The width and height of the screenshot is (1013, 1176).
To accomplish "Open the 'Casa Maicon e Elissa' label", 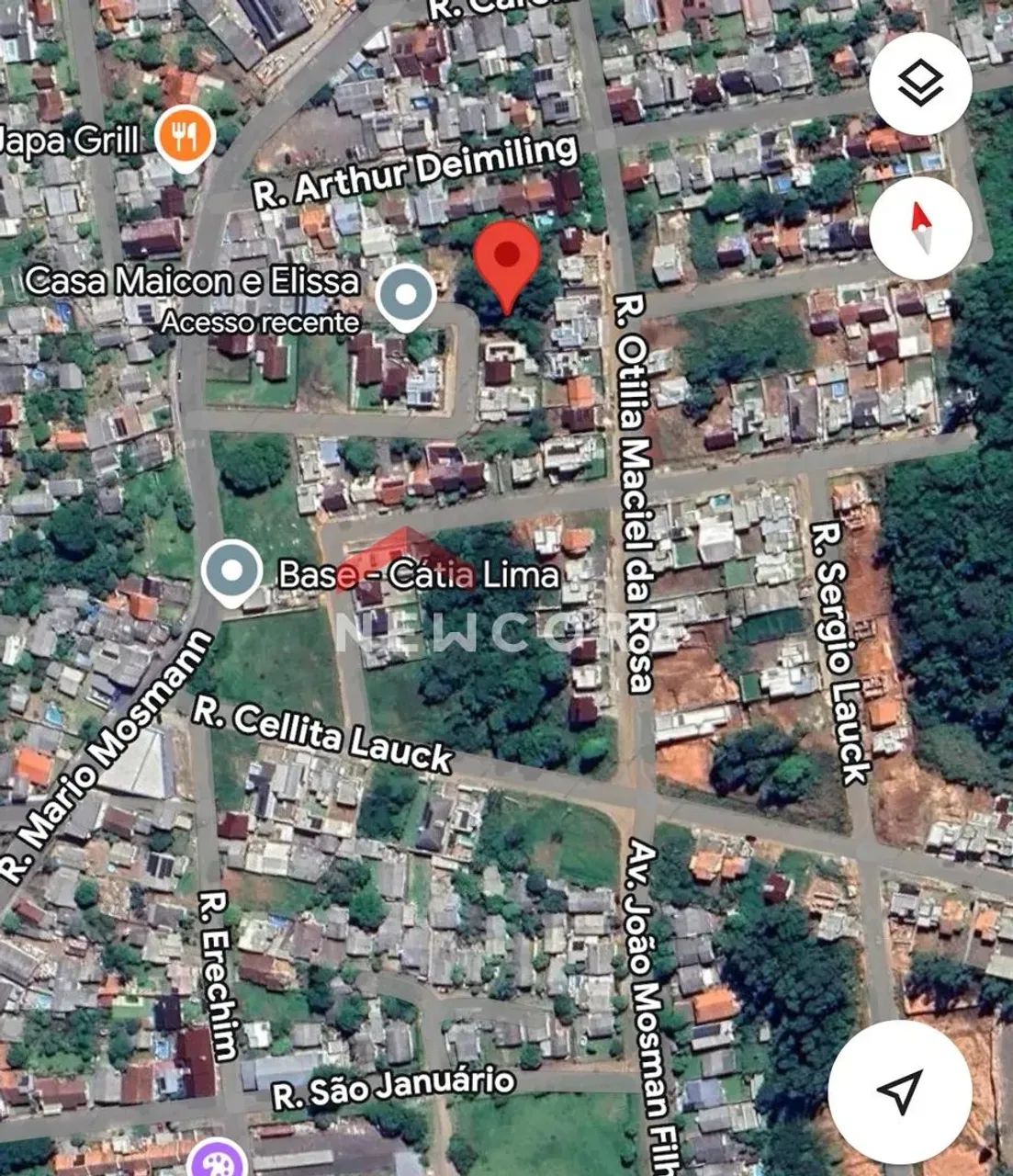I will coord(195,280).
